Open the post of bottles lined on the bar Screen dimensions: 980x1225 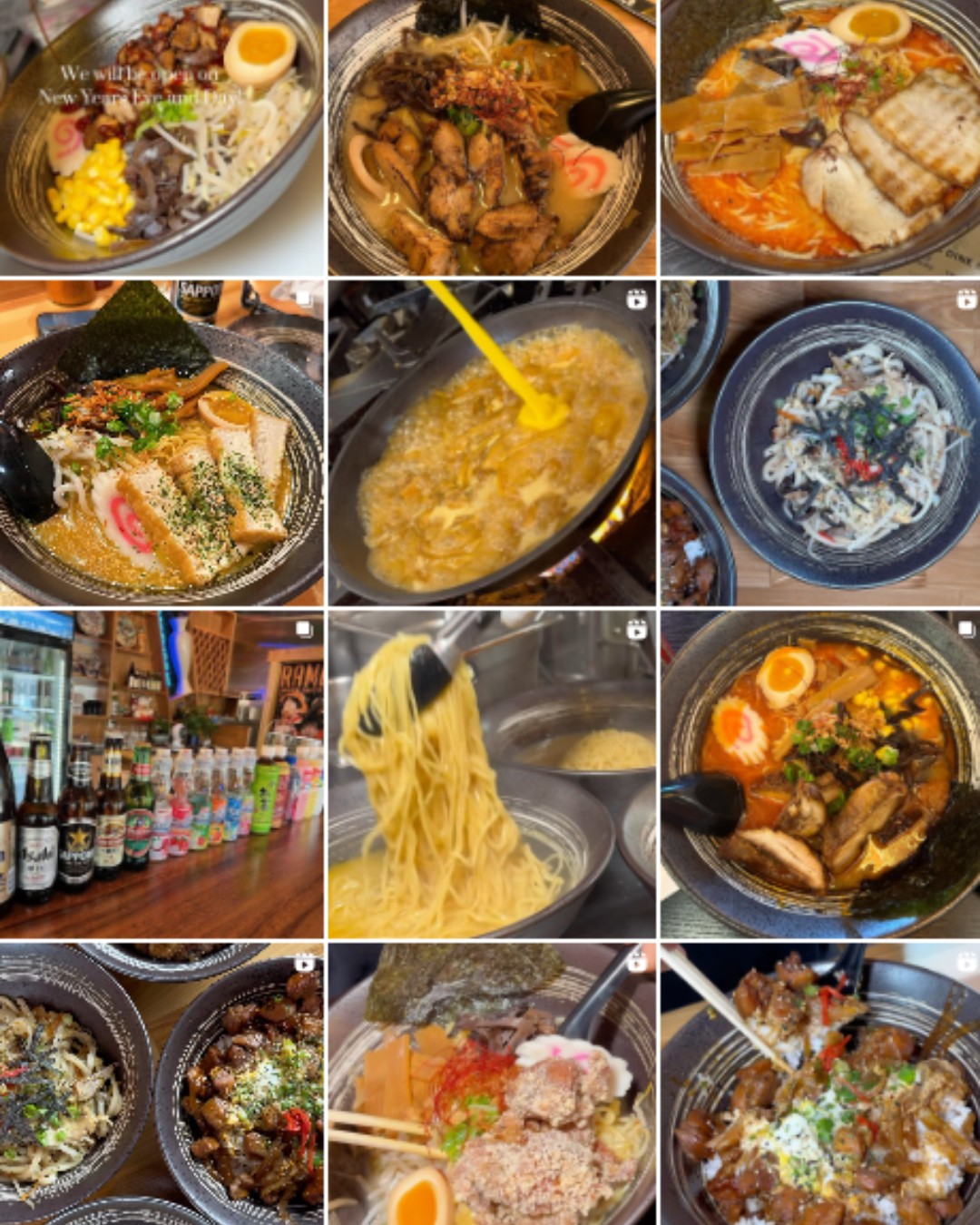162,774
